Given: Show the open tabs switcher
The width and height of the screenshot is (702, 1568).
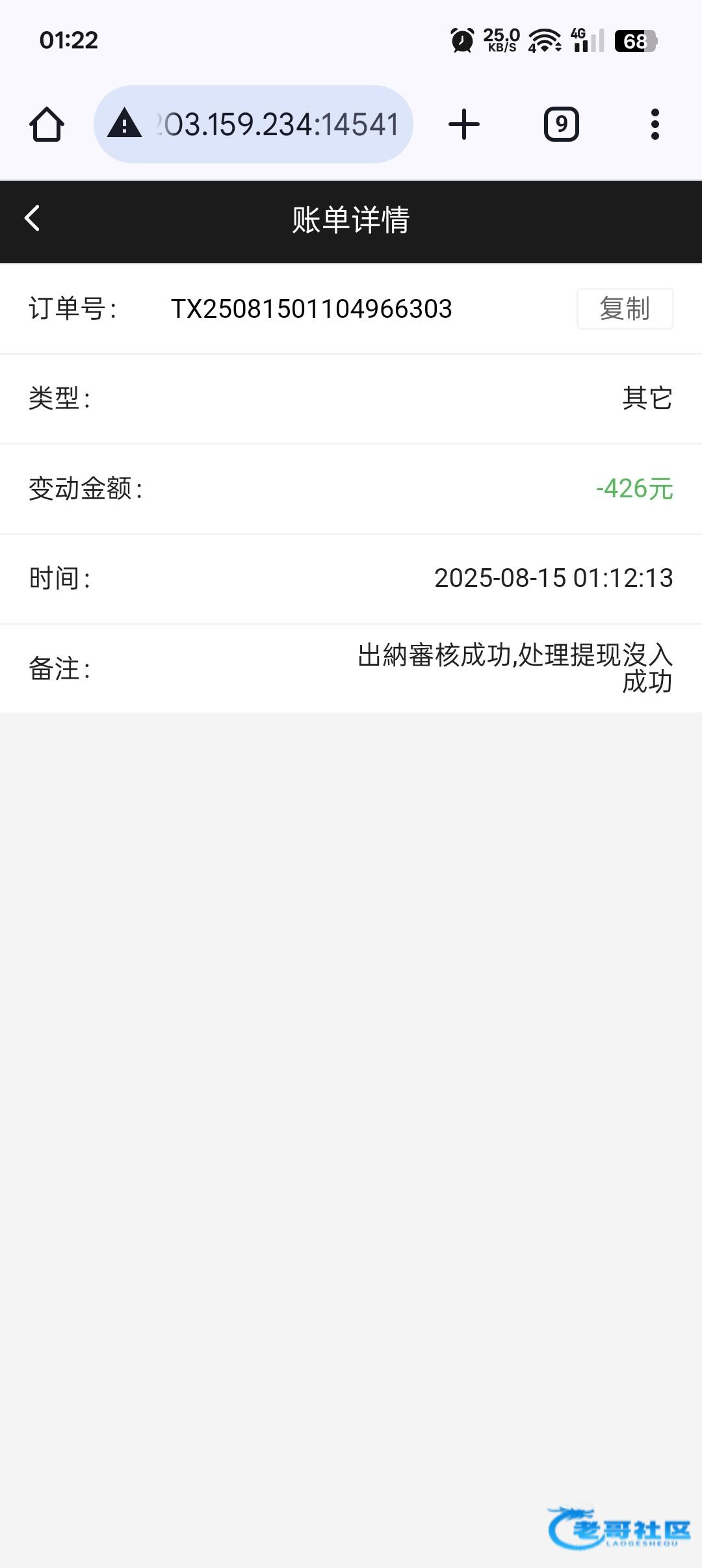Looking at the screenshot, I should click(561, 124).
